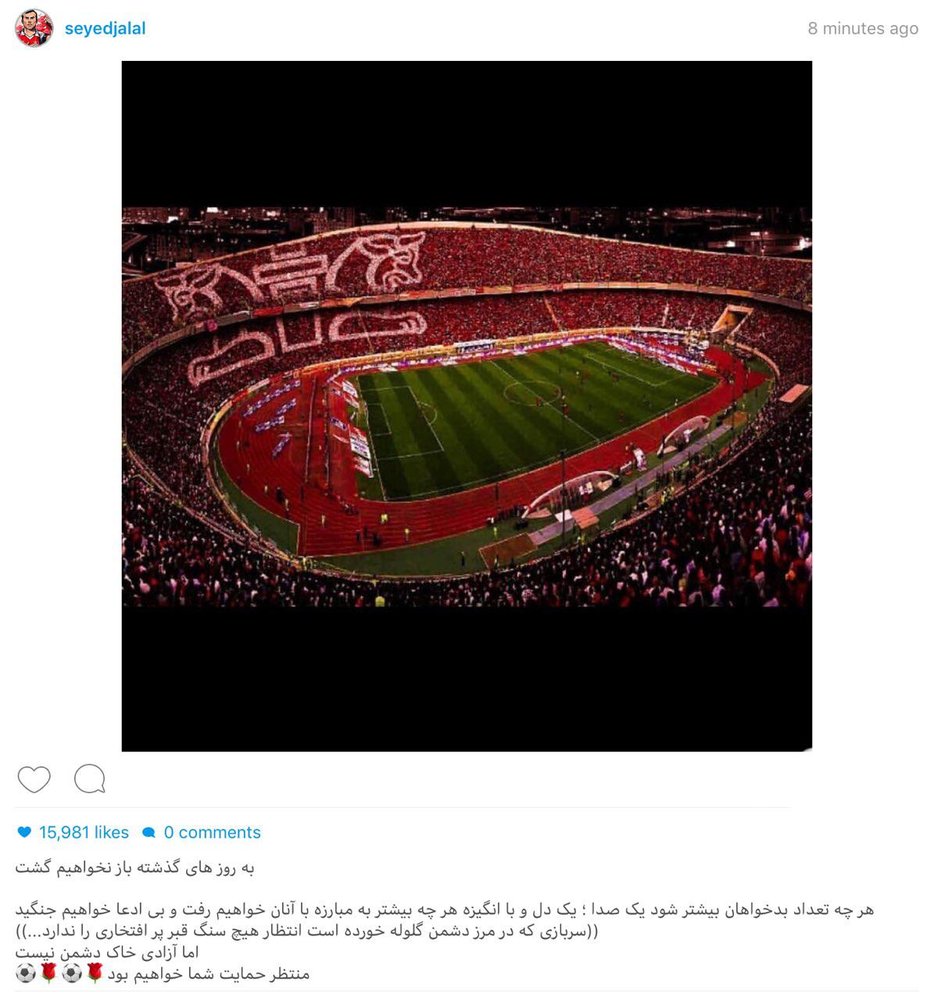Tap the comment bubble icon
934x1000 pixels.
[89, 779]
